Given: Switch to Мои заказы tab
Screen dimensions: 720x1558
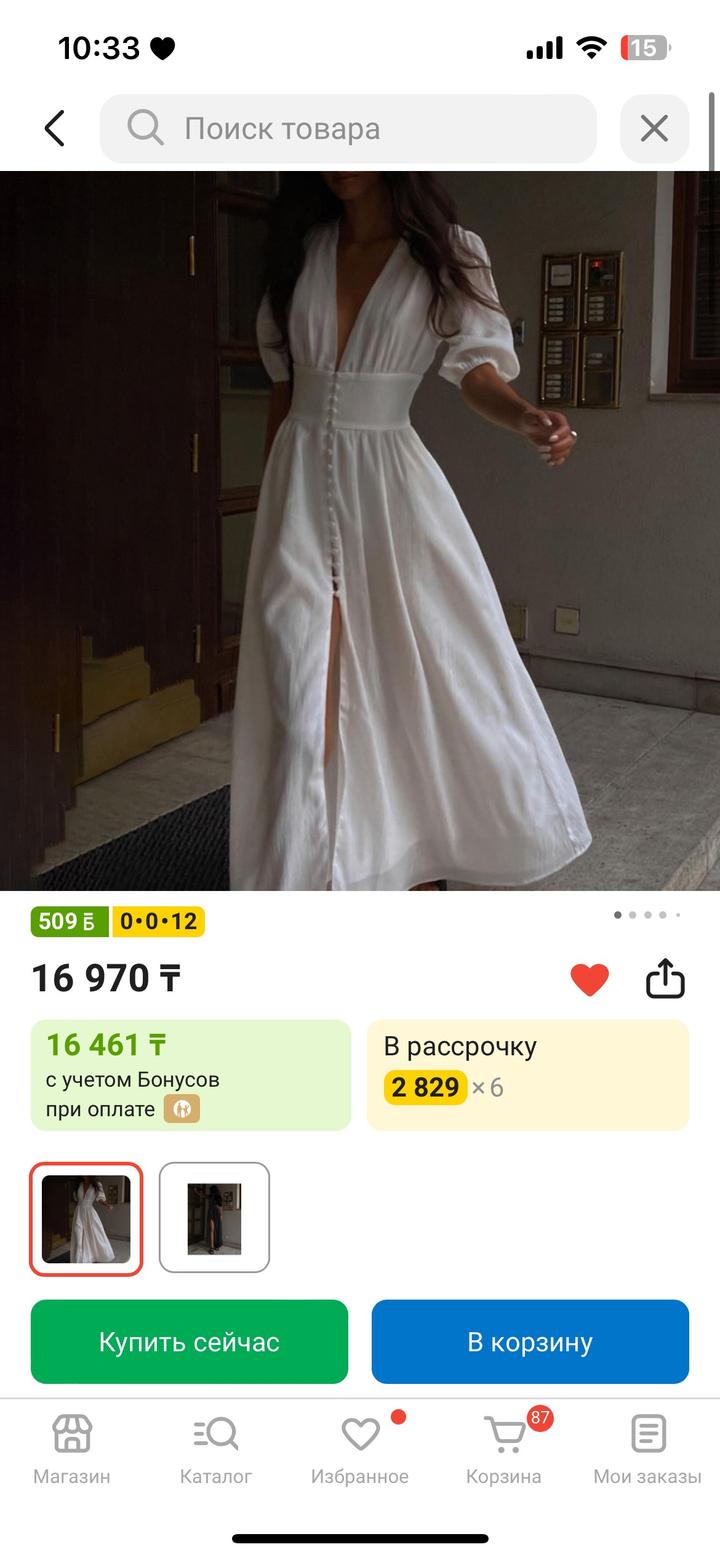Looking at the screenshot, I should click(648, 1450).
